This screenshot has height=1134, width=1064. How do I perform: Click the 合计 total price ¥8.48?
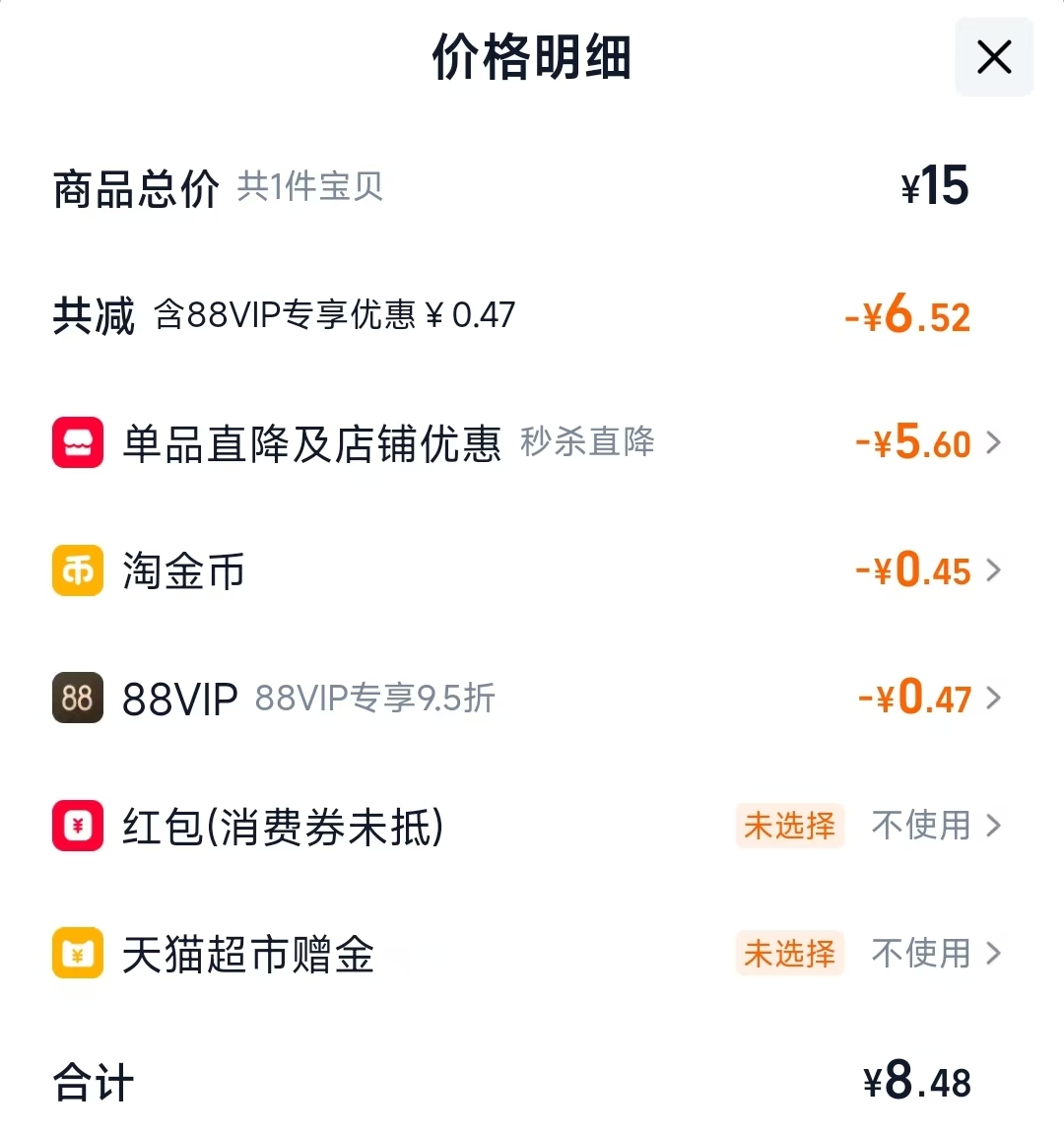916,1082
